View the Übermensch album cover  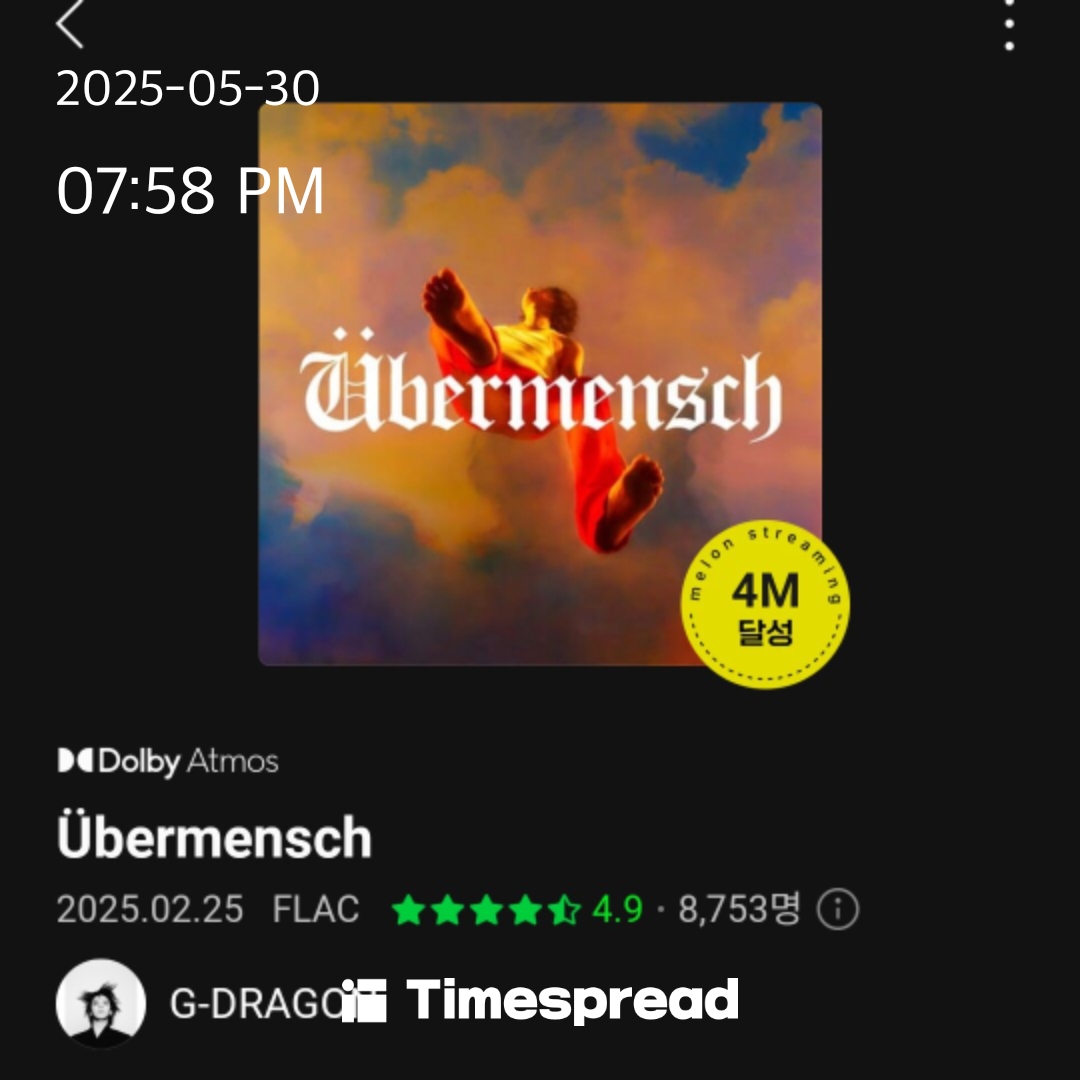click(x=540, y=384)
